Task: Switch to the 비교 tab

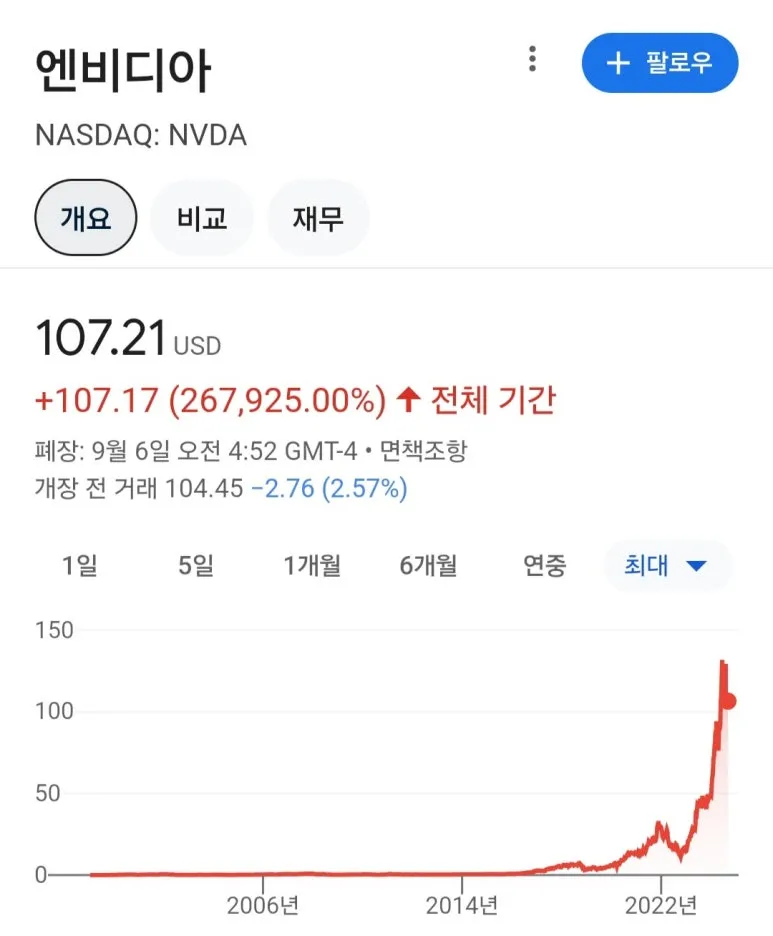Action: tap(202, 218)
